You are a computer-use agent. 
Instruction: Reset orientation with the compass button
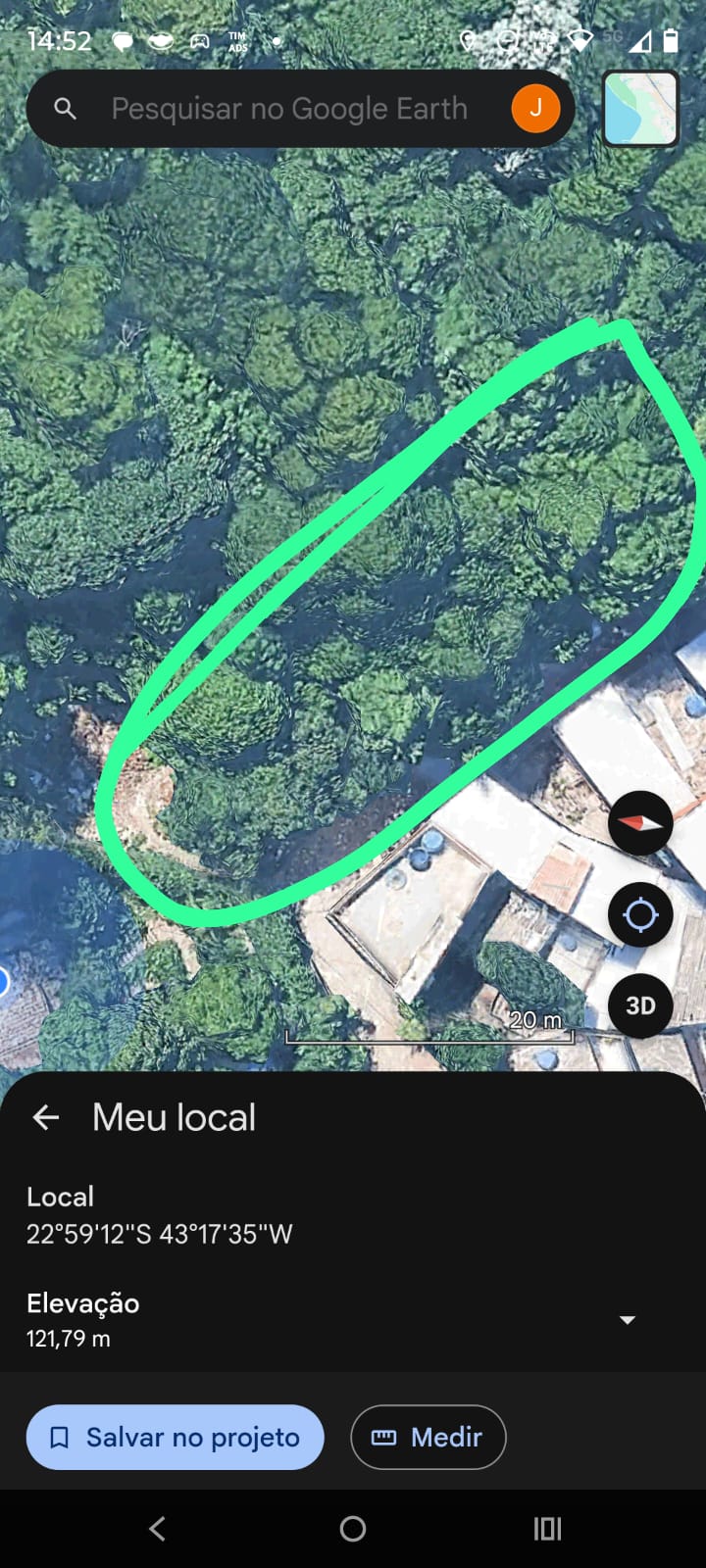pyautogui.click(x=640, y=823)
